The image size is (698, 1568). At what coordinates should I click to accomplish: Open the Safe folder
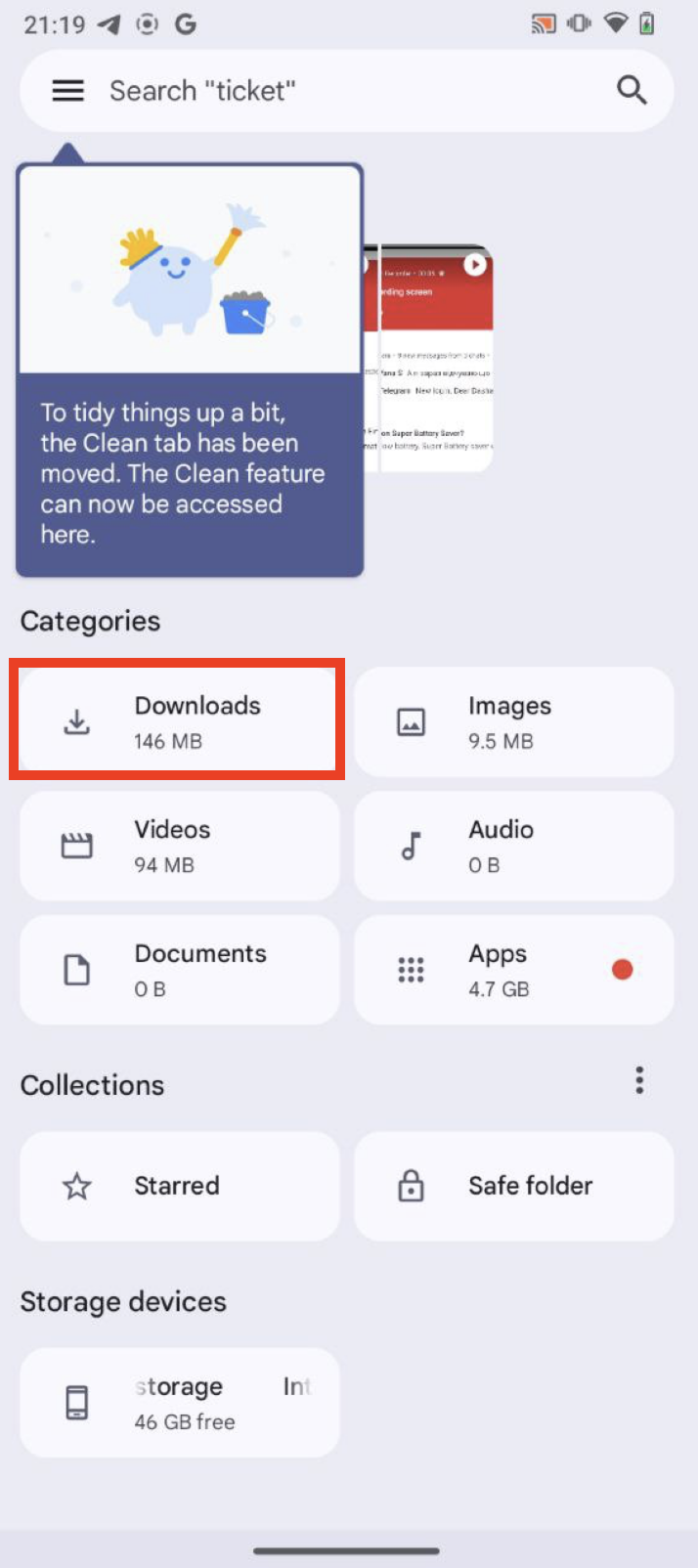[x=513, y=1186]
